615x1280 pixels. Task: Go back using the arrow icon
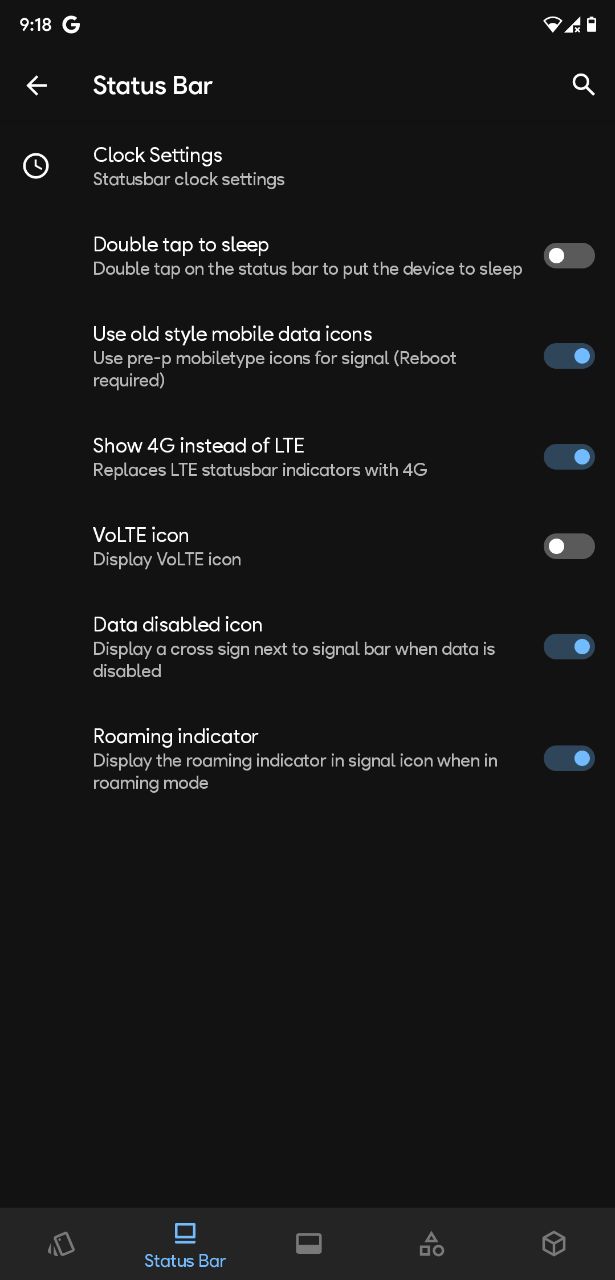click(x=37, y=86)
